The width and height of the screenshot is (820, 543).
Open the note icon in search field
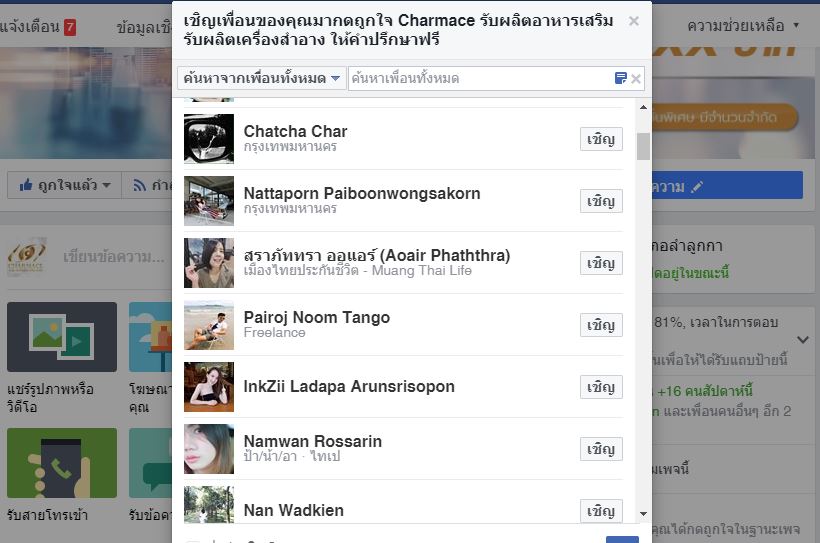point(620,78)
